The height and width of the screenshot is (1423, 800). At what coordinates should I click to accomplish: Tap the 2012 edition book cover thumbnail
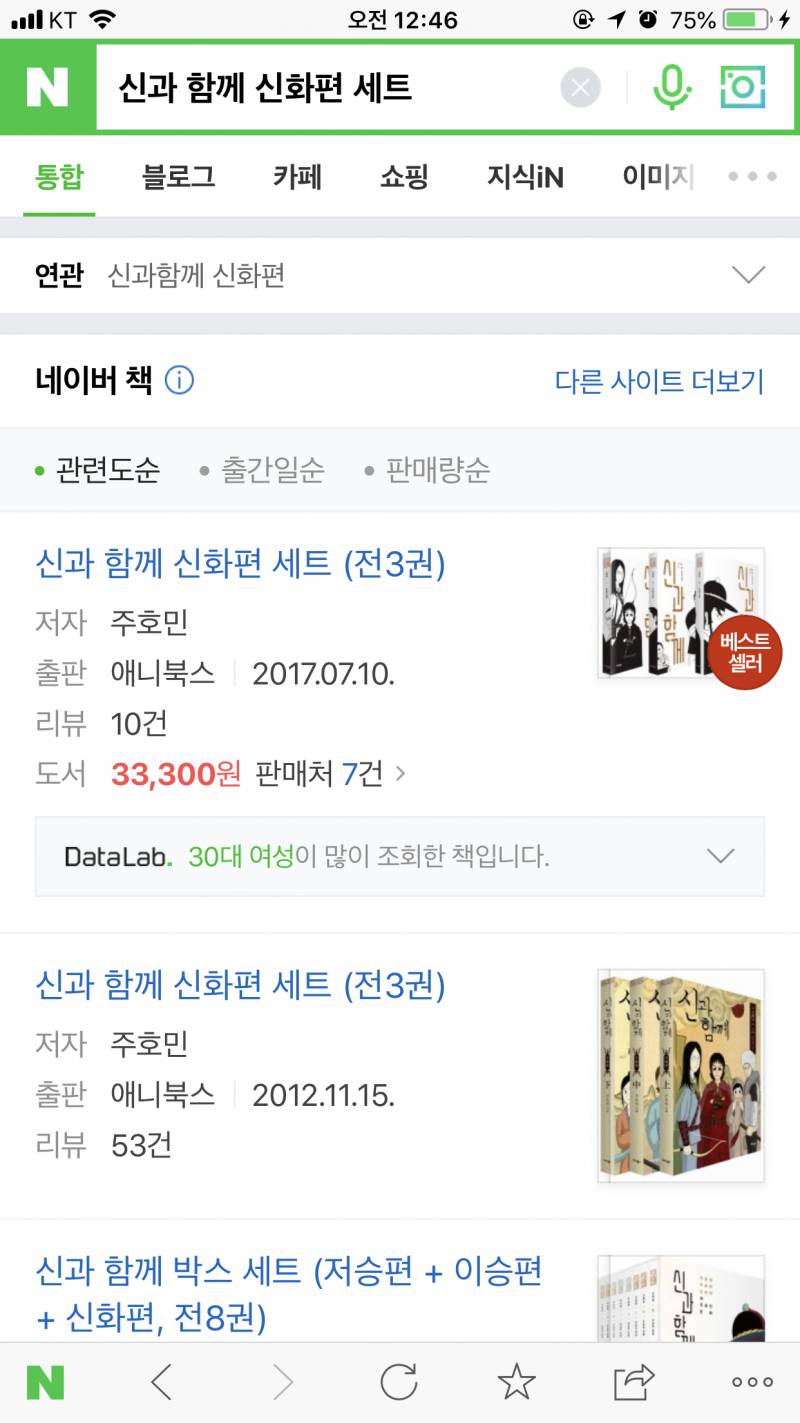680,1075
